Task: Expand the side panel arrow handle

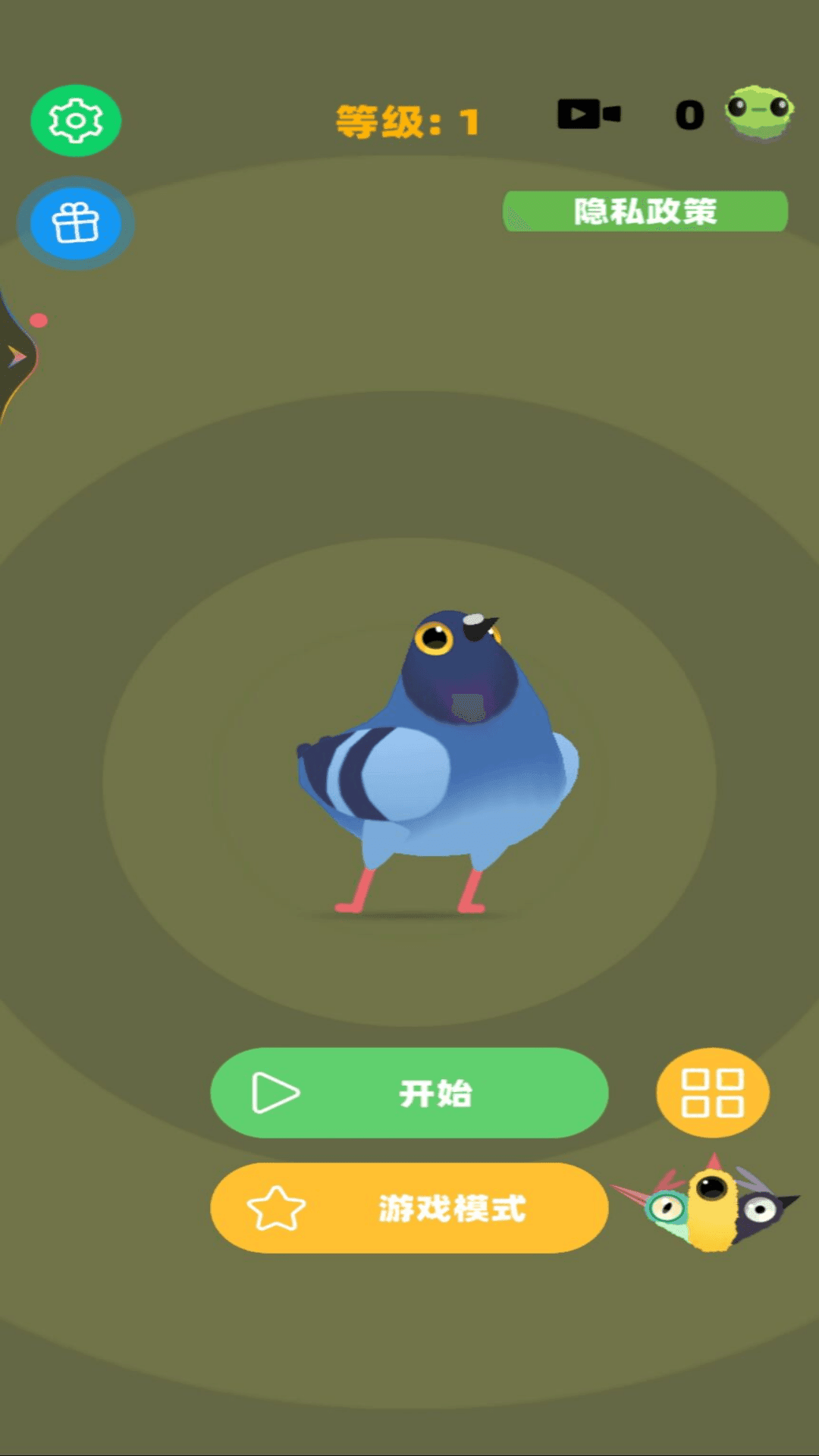Action: 17,356
